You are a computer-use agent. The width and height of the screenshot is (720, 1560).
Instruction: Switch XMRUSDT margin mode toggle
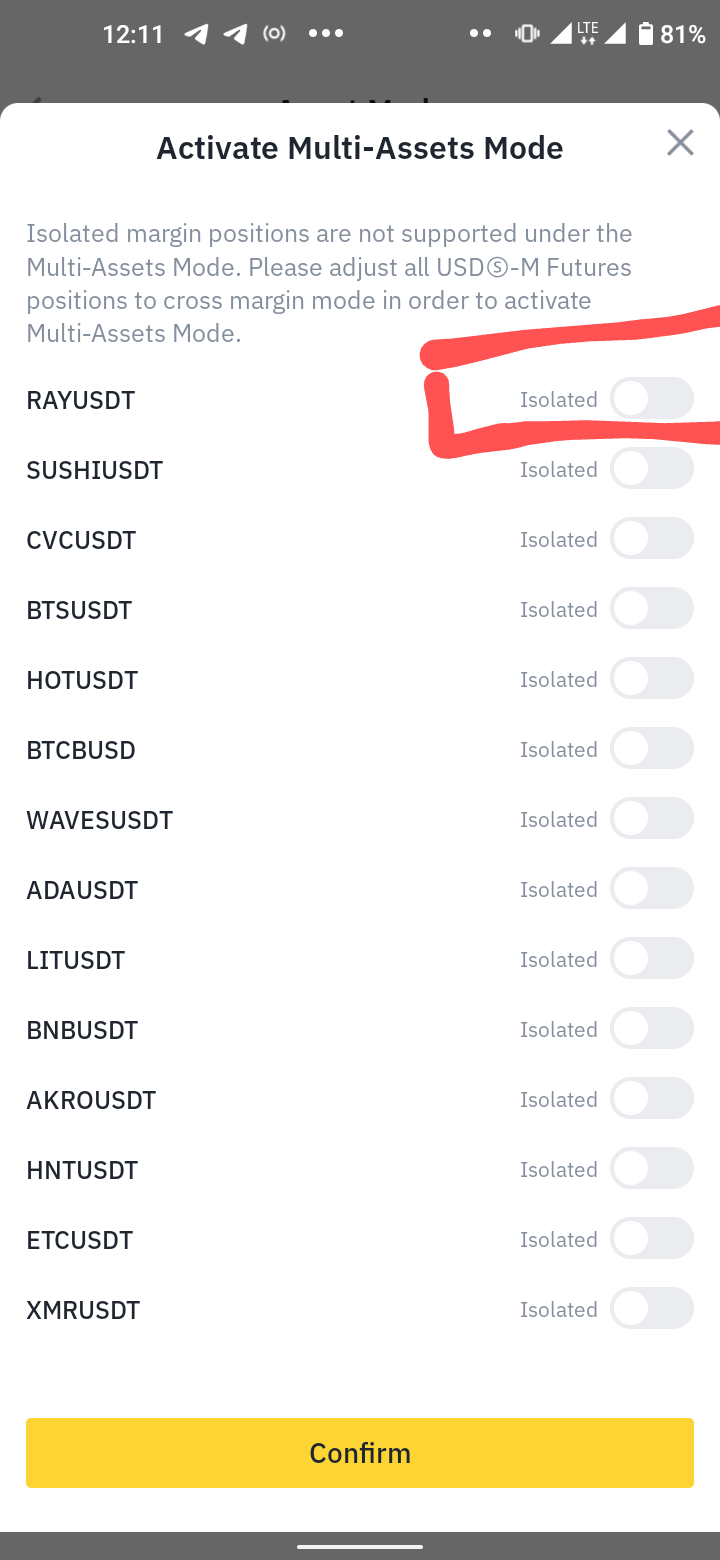point(652,1308)
